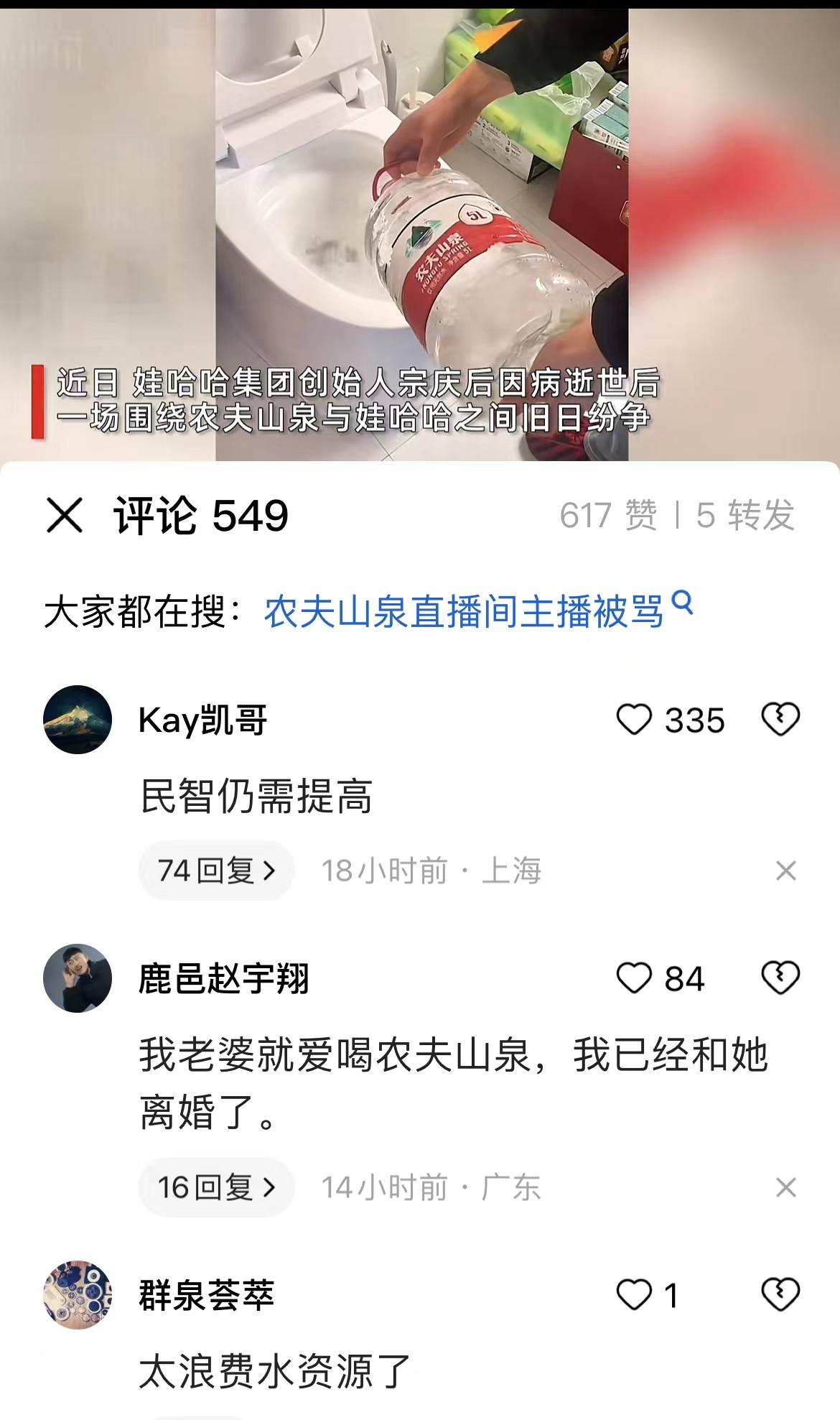Dislike 群泉荟萃's comment
Screen dimensions: 840x1420
[x=780, y=1295]
